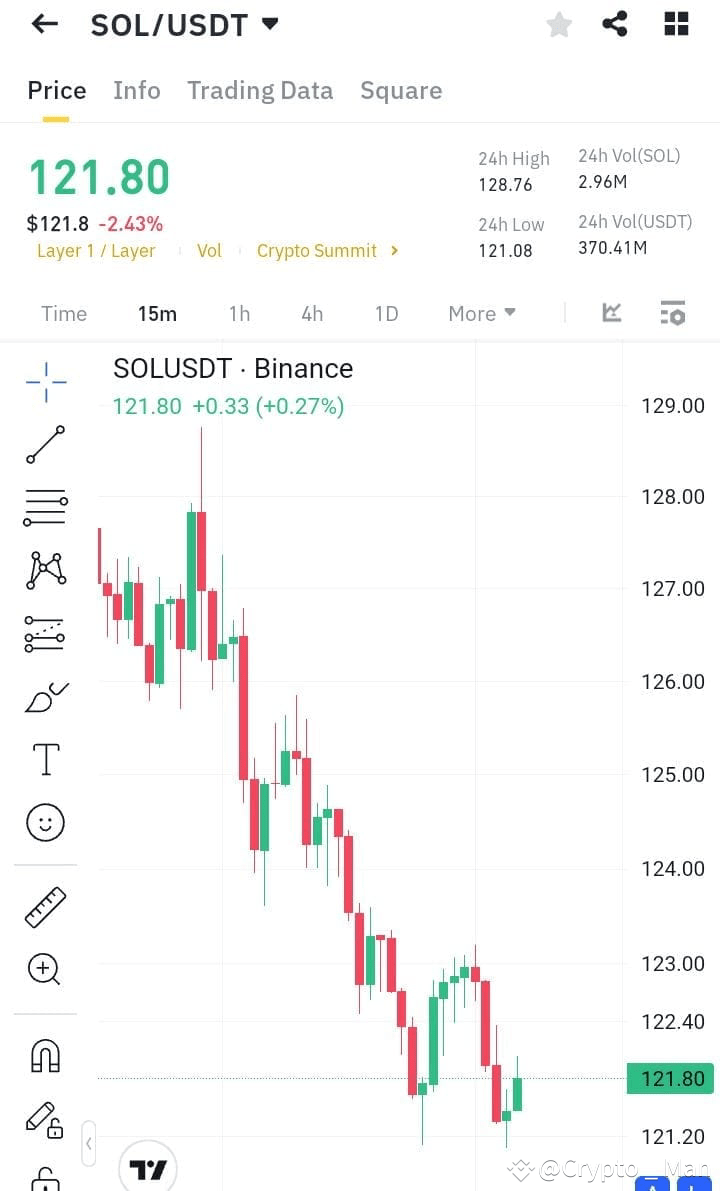Select the measure ruler tool
This screenshot has height=1191, width=720.
(x=44, y=906)
